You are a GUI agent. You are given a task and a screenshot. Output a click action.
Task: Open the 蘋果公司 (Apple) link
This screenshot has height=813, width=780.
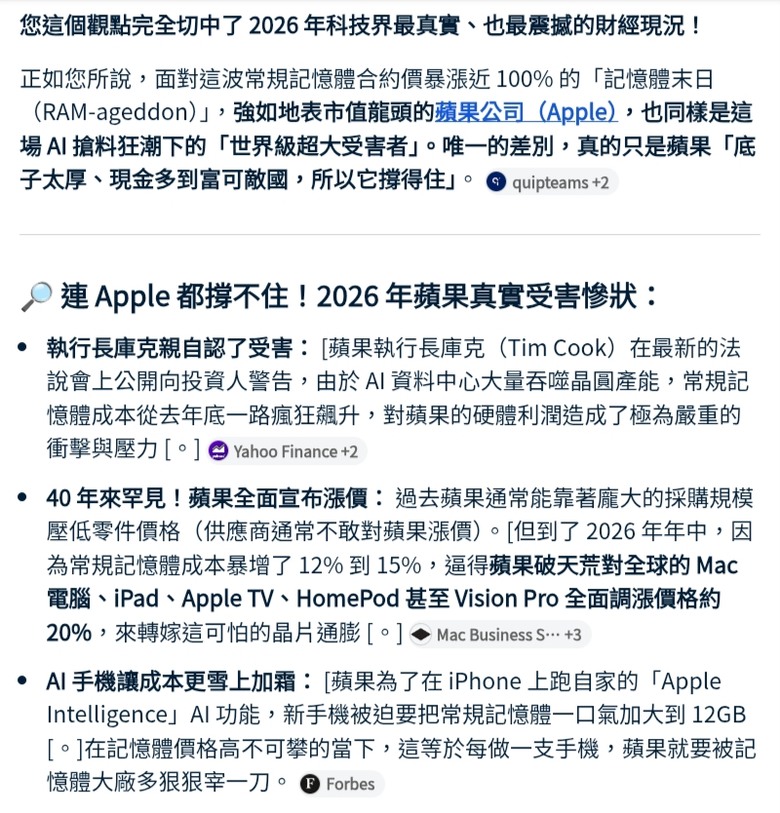[x=526, y=112]
